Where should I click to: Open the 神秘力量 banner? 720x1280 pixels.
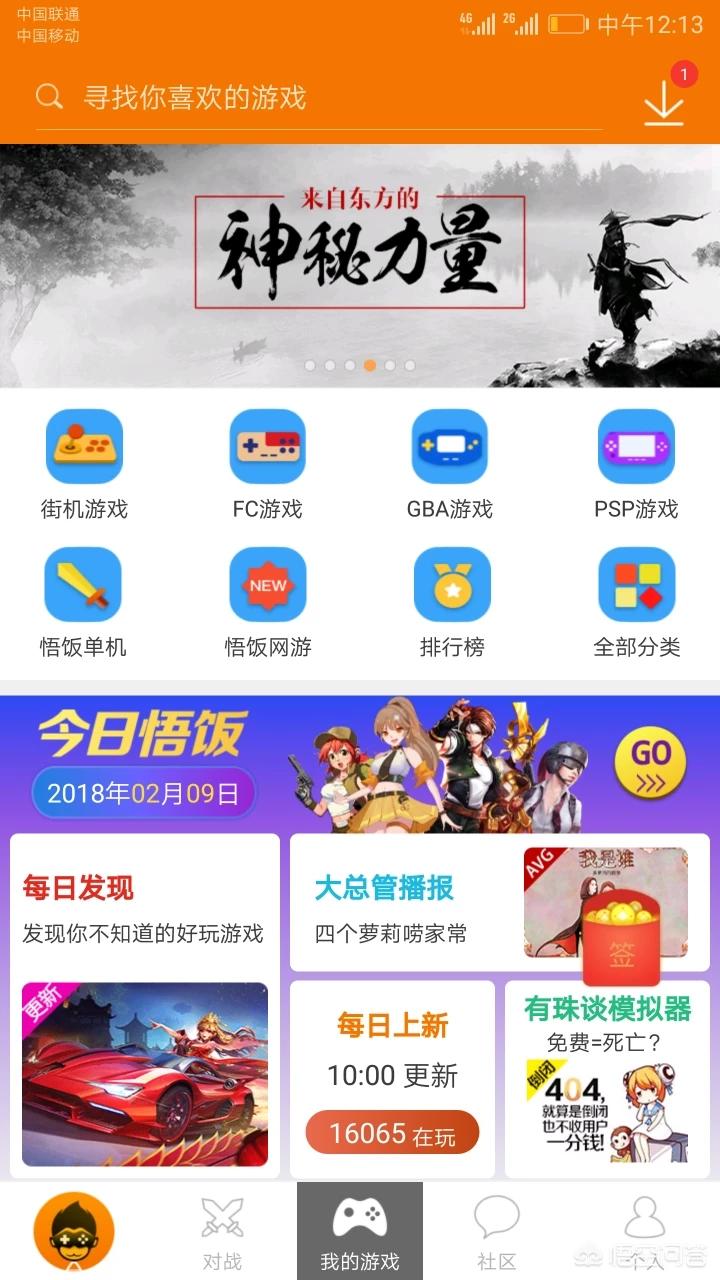pyautogui.click(x=360, y=265)
